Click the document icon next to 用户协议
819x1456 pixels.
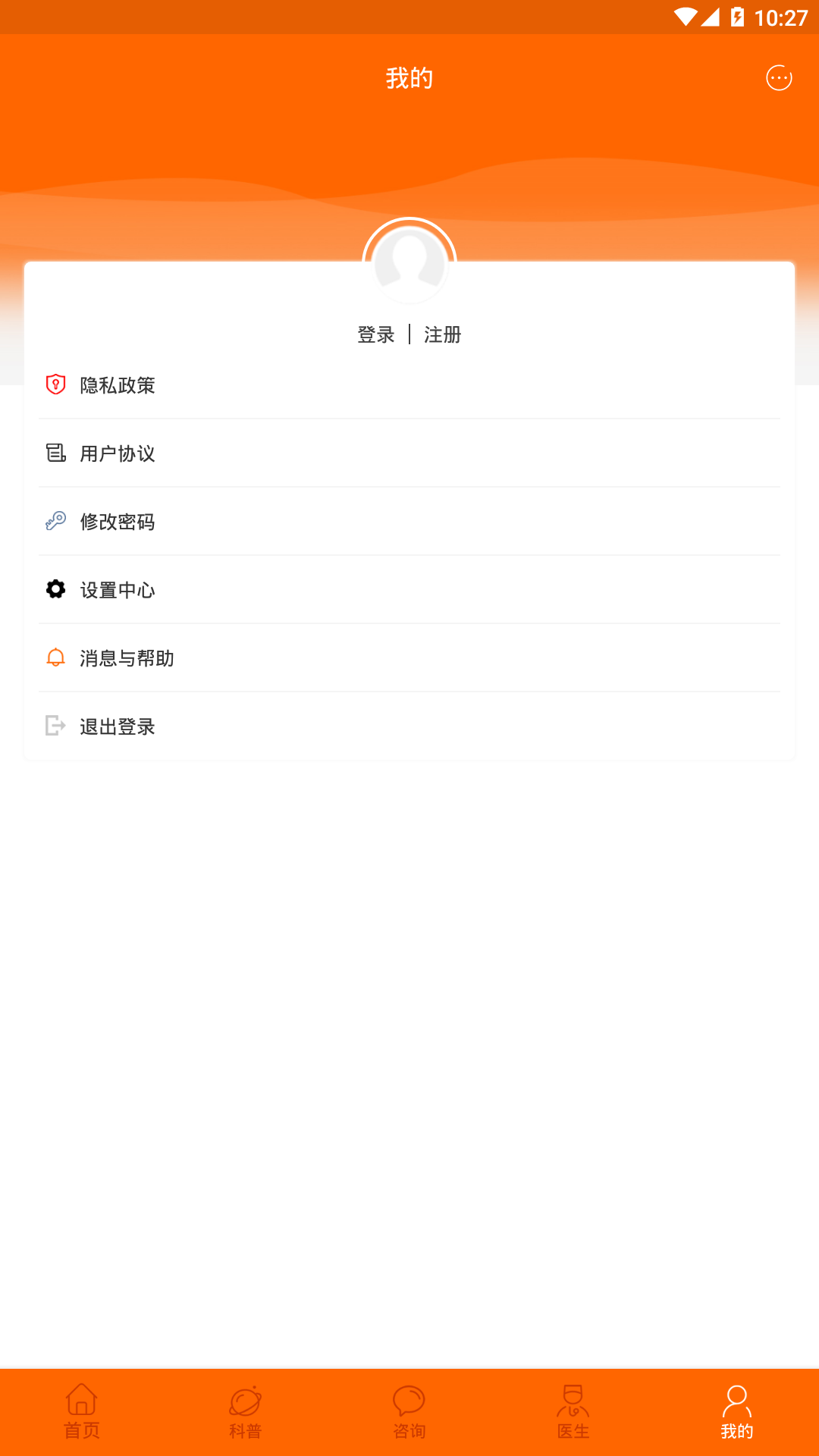click(55, 453)
